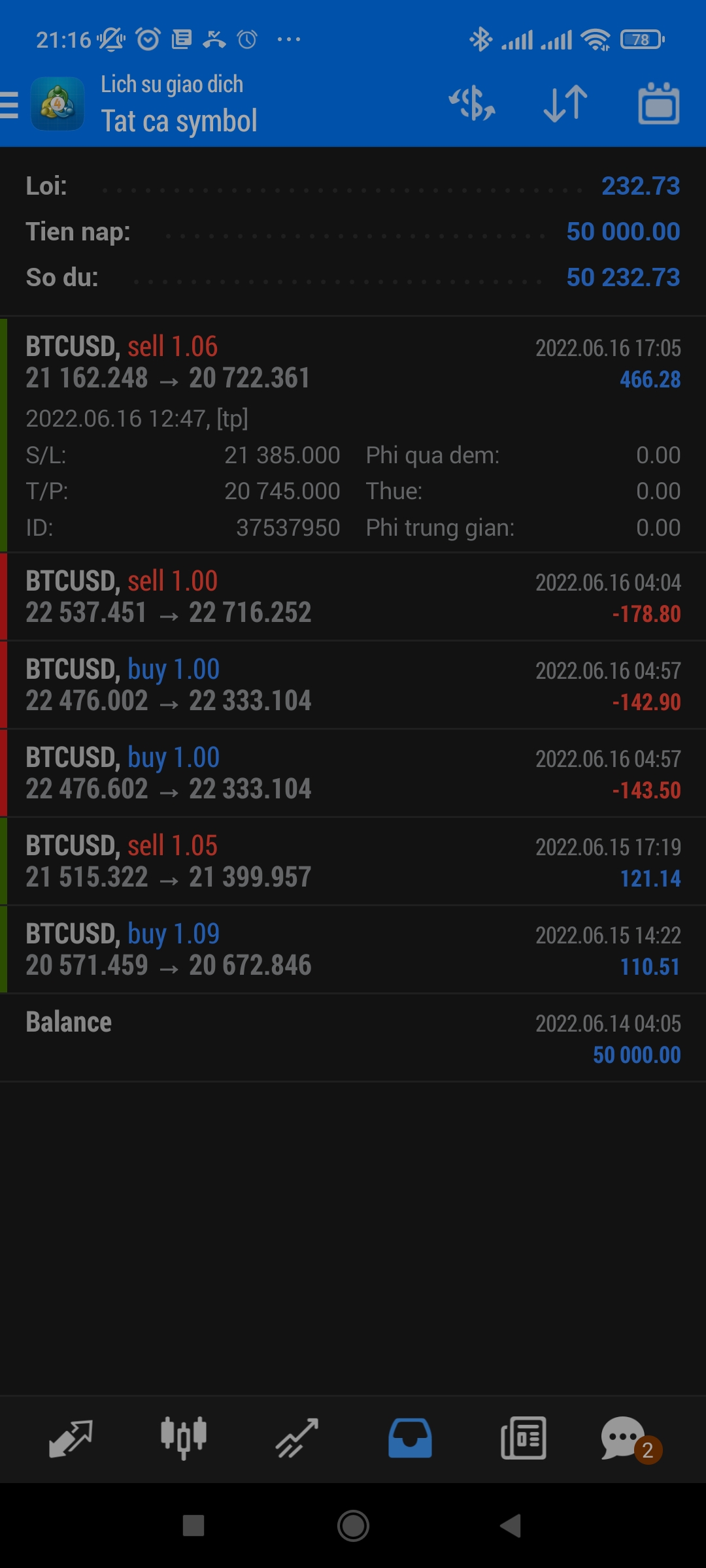Expand the BTCUSD sell 1.05 trade
Viewport: 706px width, 1568px height.
[353, 861]
